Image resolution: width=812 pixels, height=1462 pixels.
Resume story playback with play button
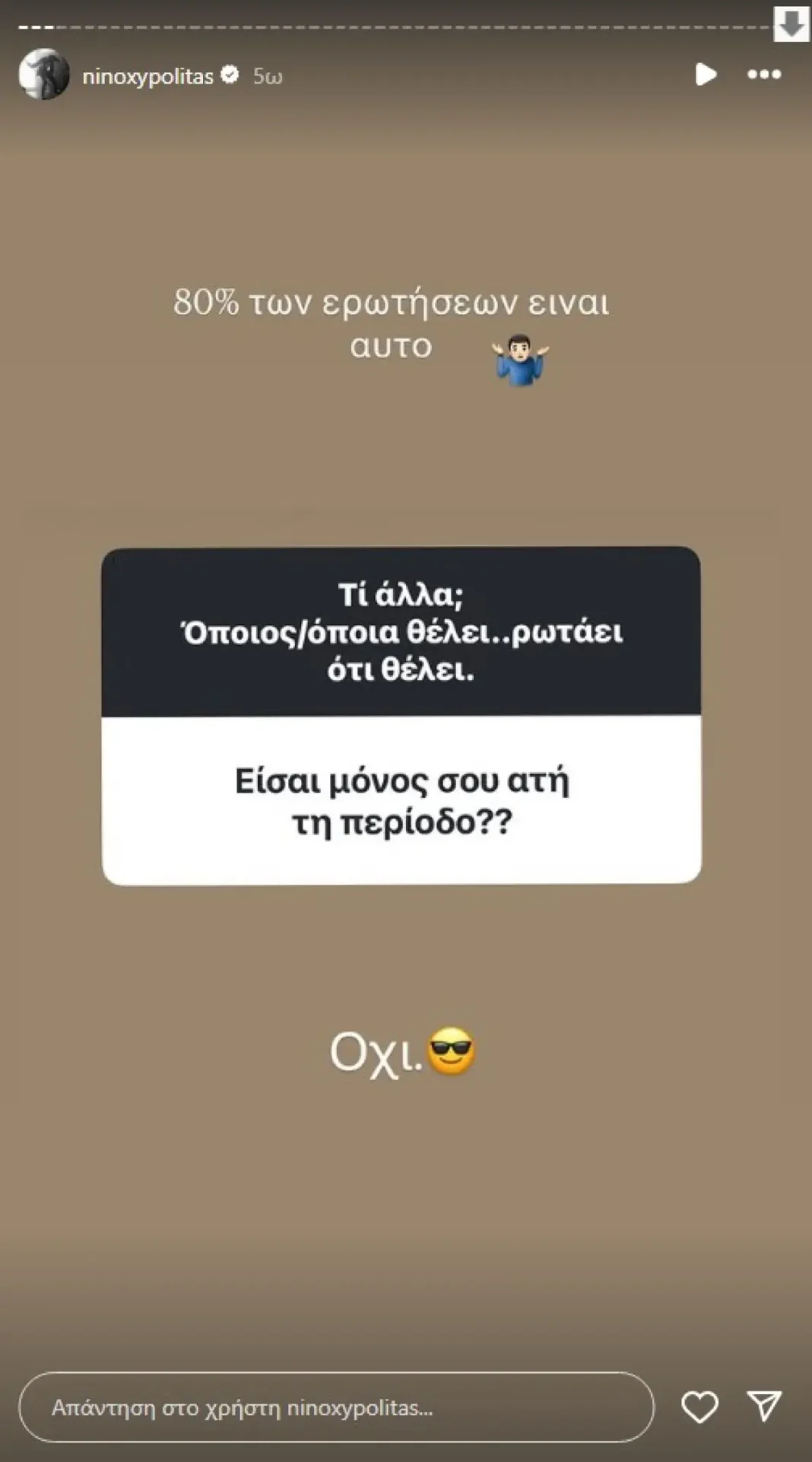705,75
